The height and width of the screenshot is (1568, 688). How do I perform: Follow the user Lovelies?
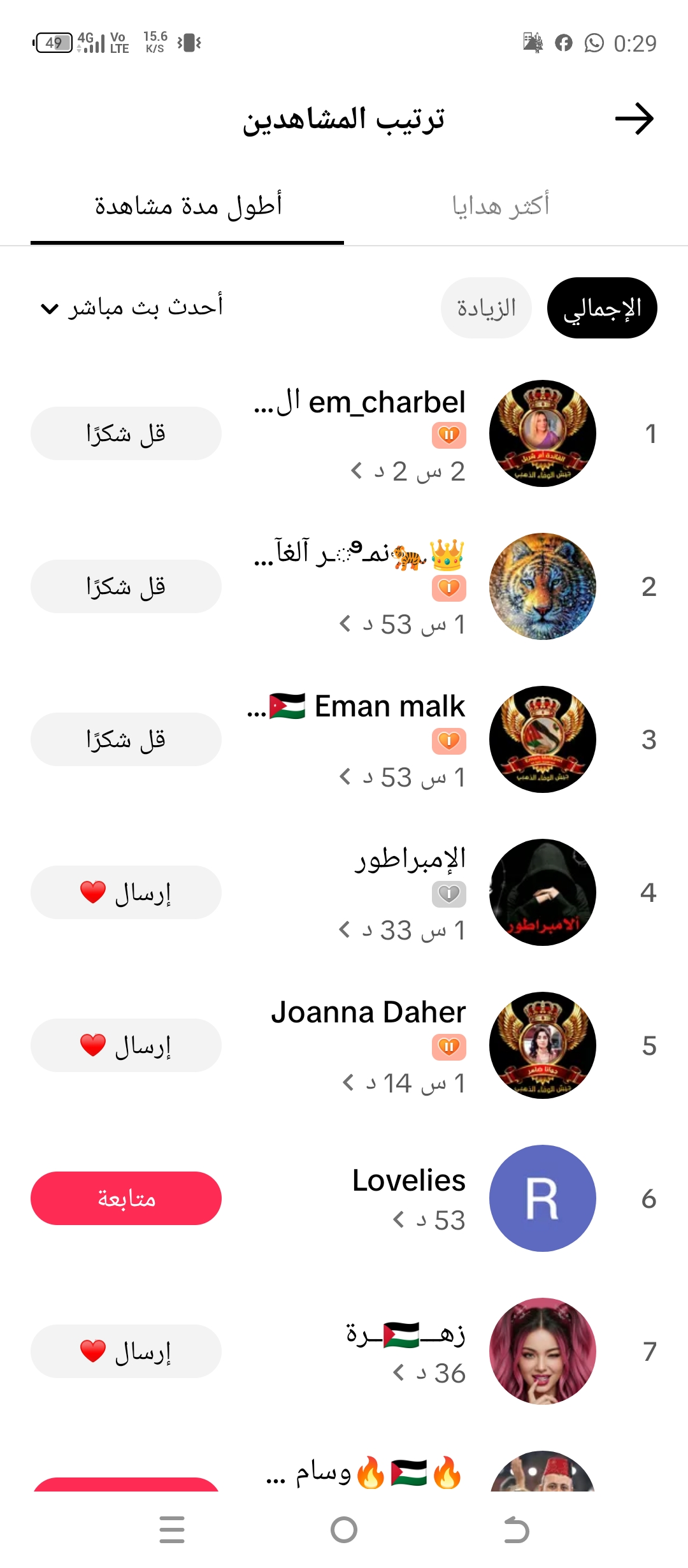click(x=126, y=1198)
